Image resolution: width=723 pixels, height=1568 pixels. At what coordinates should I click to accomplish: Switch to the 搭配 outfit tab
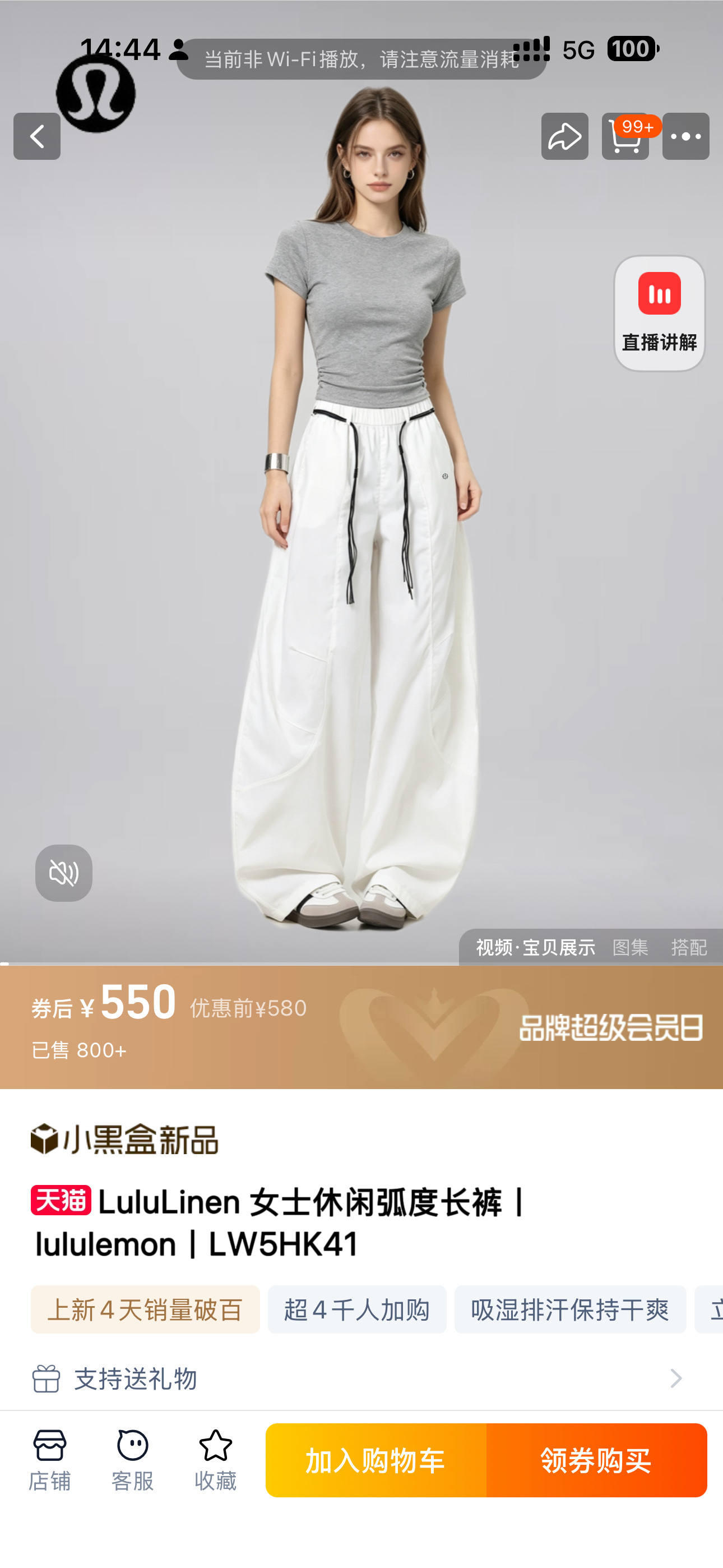click(x=689, y=947)
